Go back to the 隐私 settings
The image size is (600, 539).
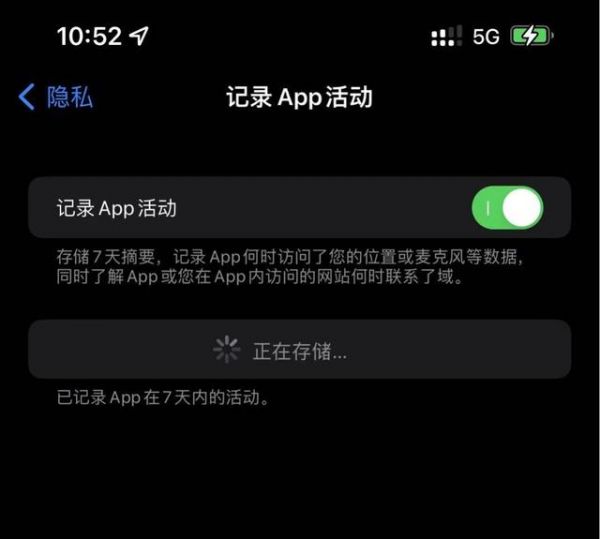pyautogui.click(x=56, y=97)
